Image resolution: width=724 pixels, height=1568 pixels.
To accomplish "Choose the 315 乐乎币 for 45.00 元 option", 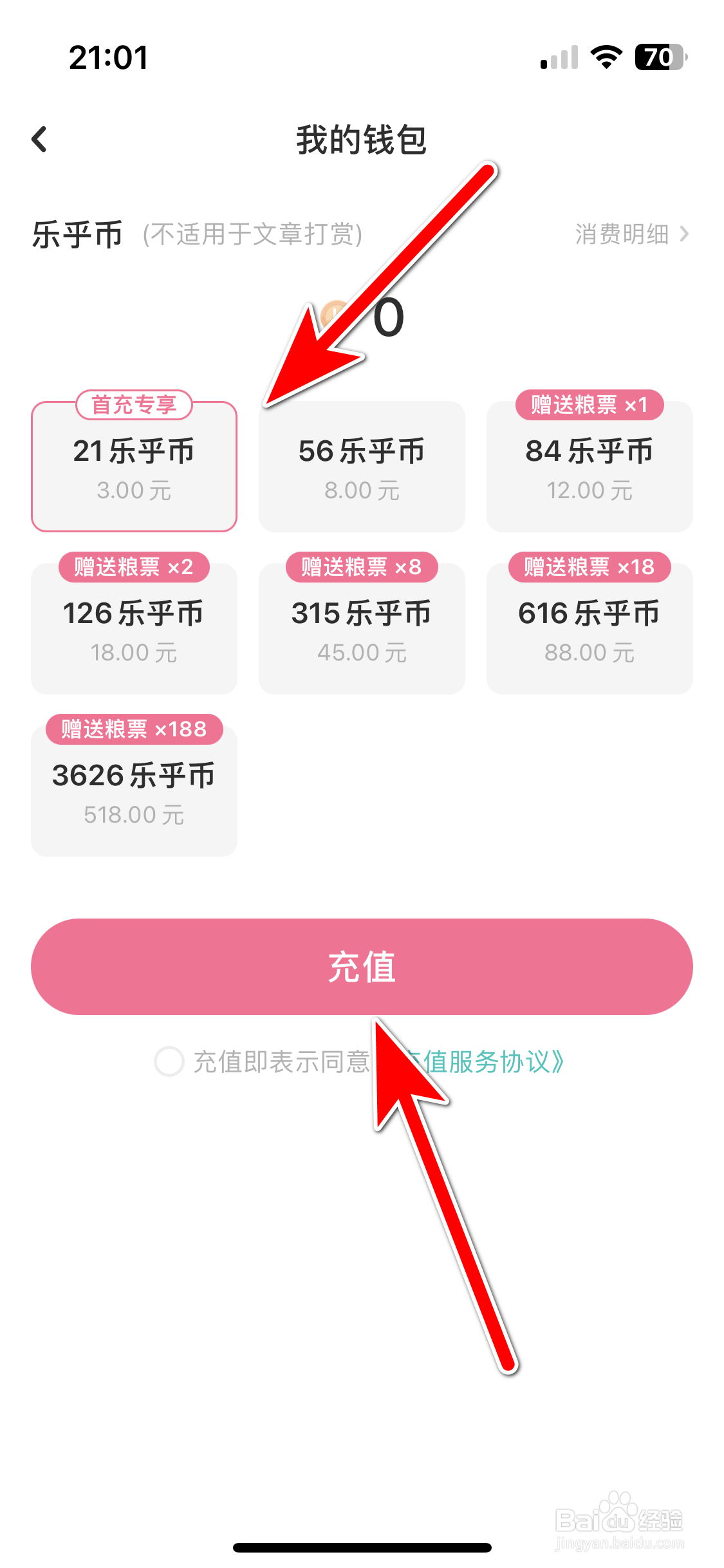I will click(x=362, y=630).
